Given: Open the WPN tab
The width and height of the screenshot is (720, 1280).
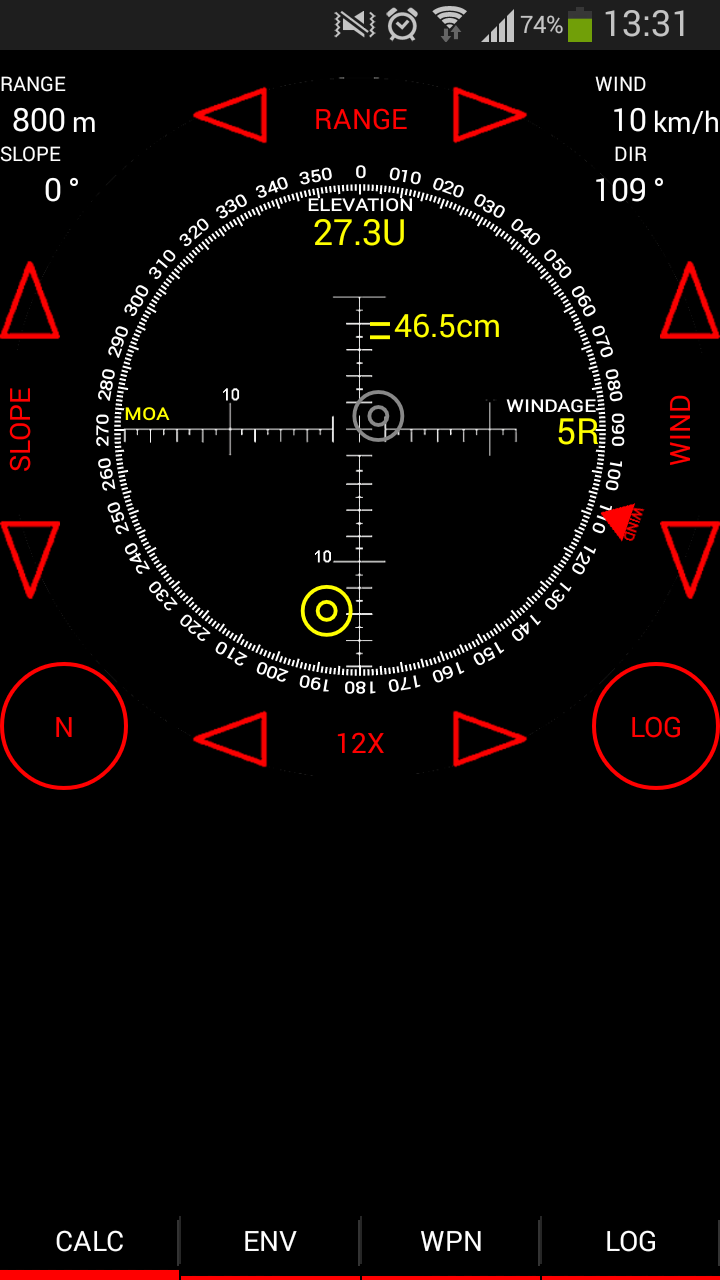Looking at the screenshot, I should pos(451,1242).
